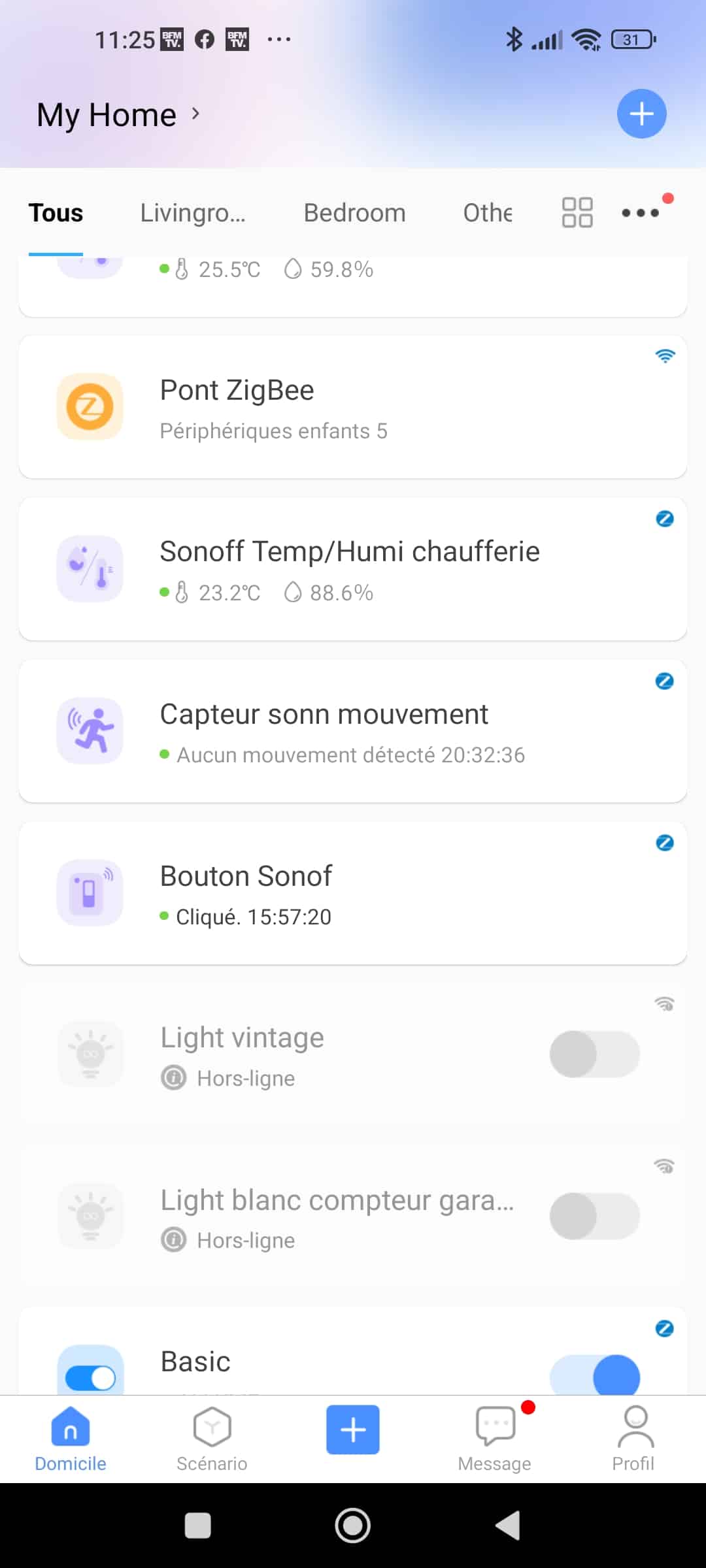Viewport: 706px width, 1568px height.
Task: Open the grid layout icon
Action: point(577,212)
